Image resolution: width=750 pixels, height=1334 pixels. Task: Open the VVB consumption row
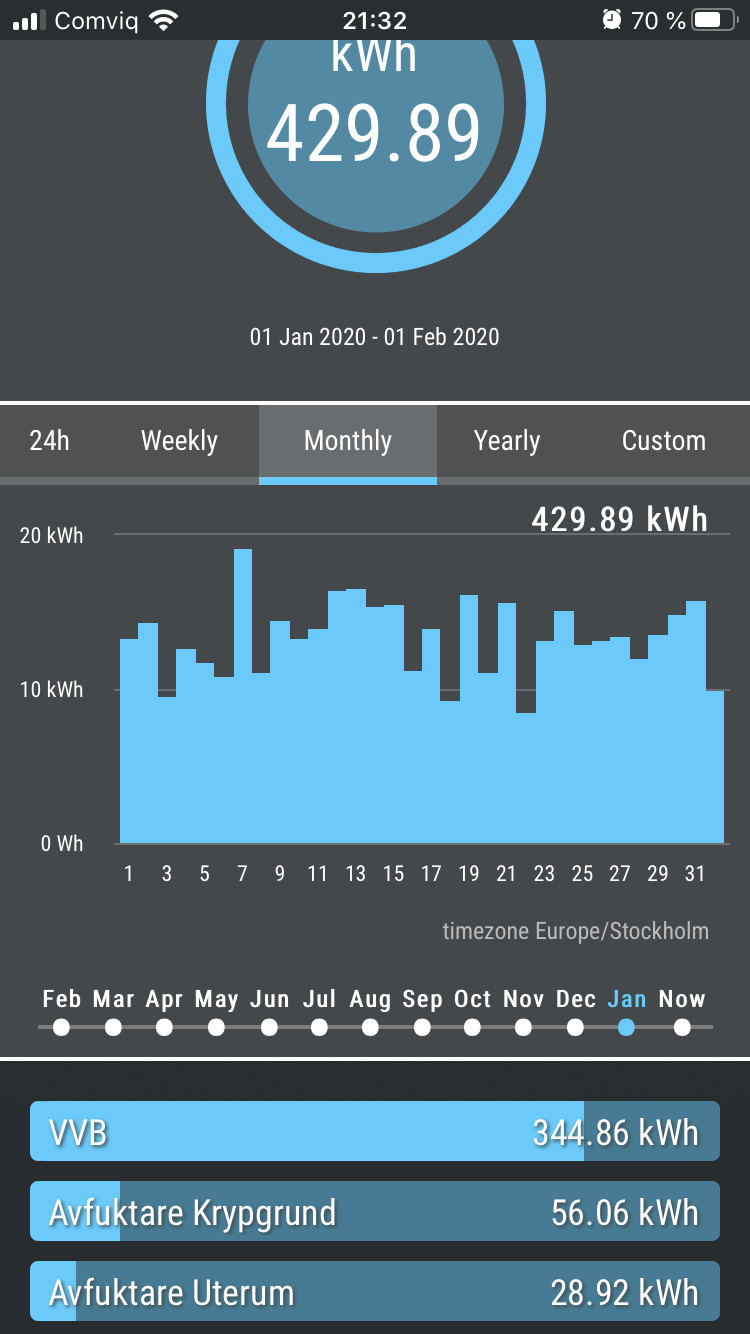click(x=375, y=1131)
